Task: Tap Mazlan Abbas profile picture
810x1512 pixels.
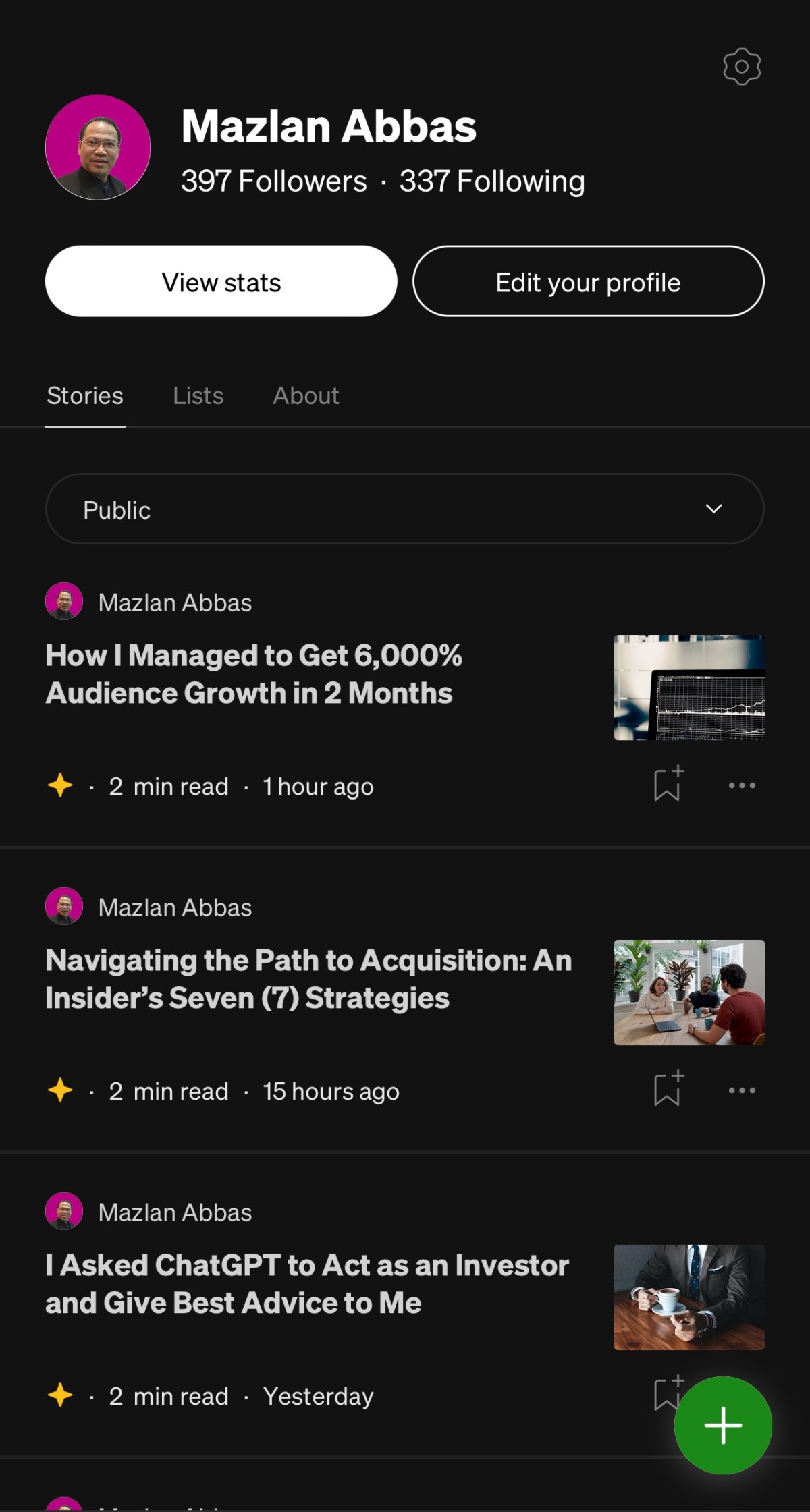Action: point(97,148)
